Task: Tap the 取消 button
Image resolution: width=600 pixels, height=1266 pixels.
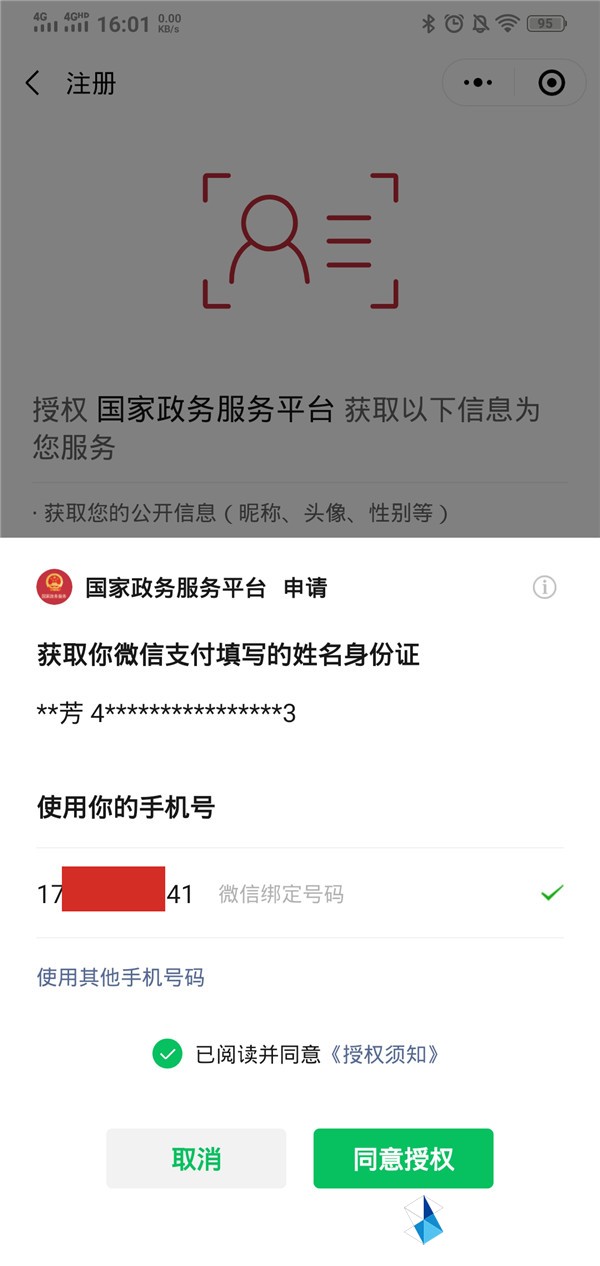Action: pos(196,1159)
